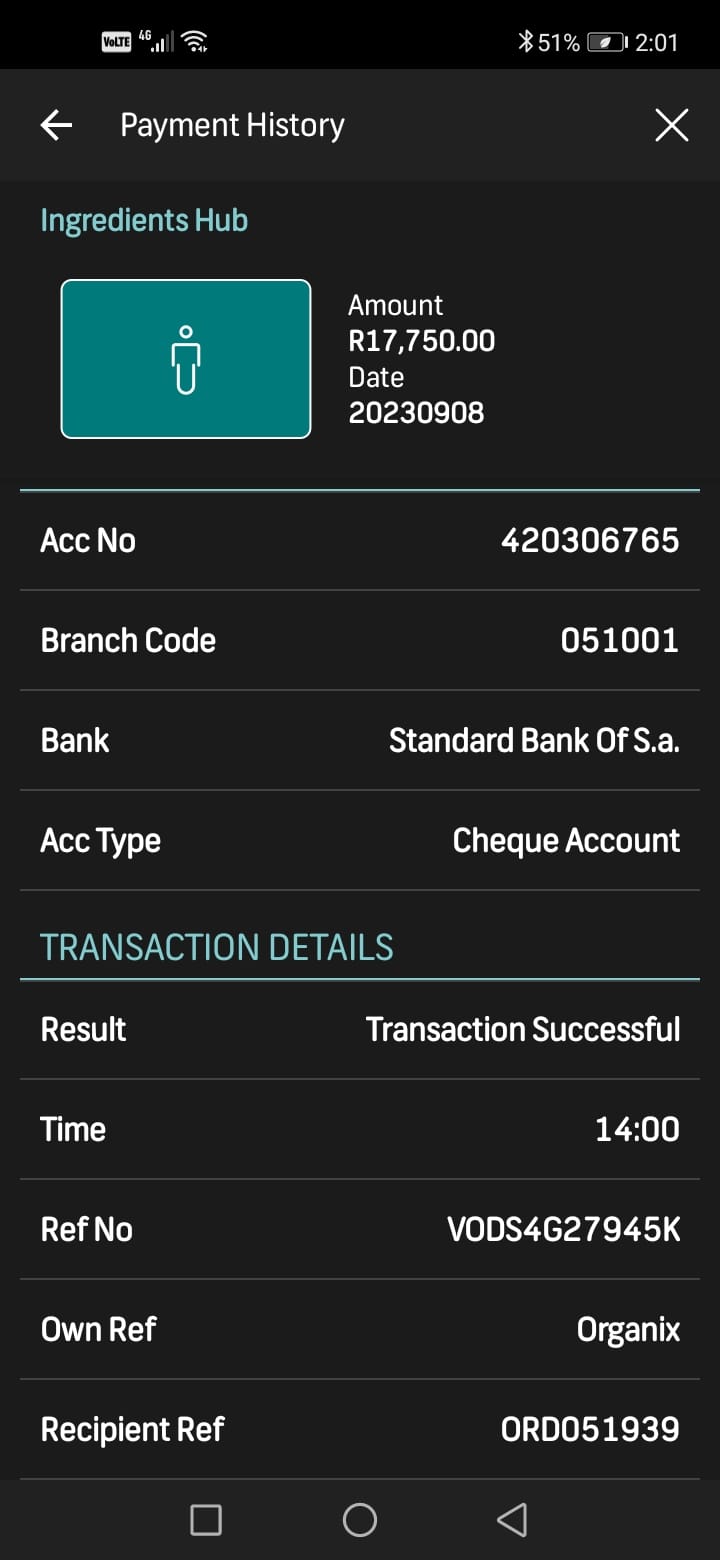The width and height of the screenshot is (720, 1560).
Task: Open the Ingredients Hub beneficiary tile
Action: [x=186, y=359]
